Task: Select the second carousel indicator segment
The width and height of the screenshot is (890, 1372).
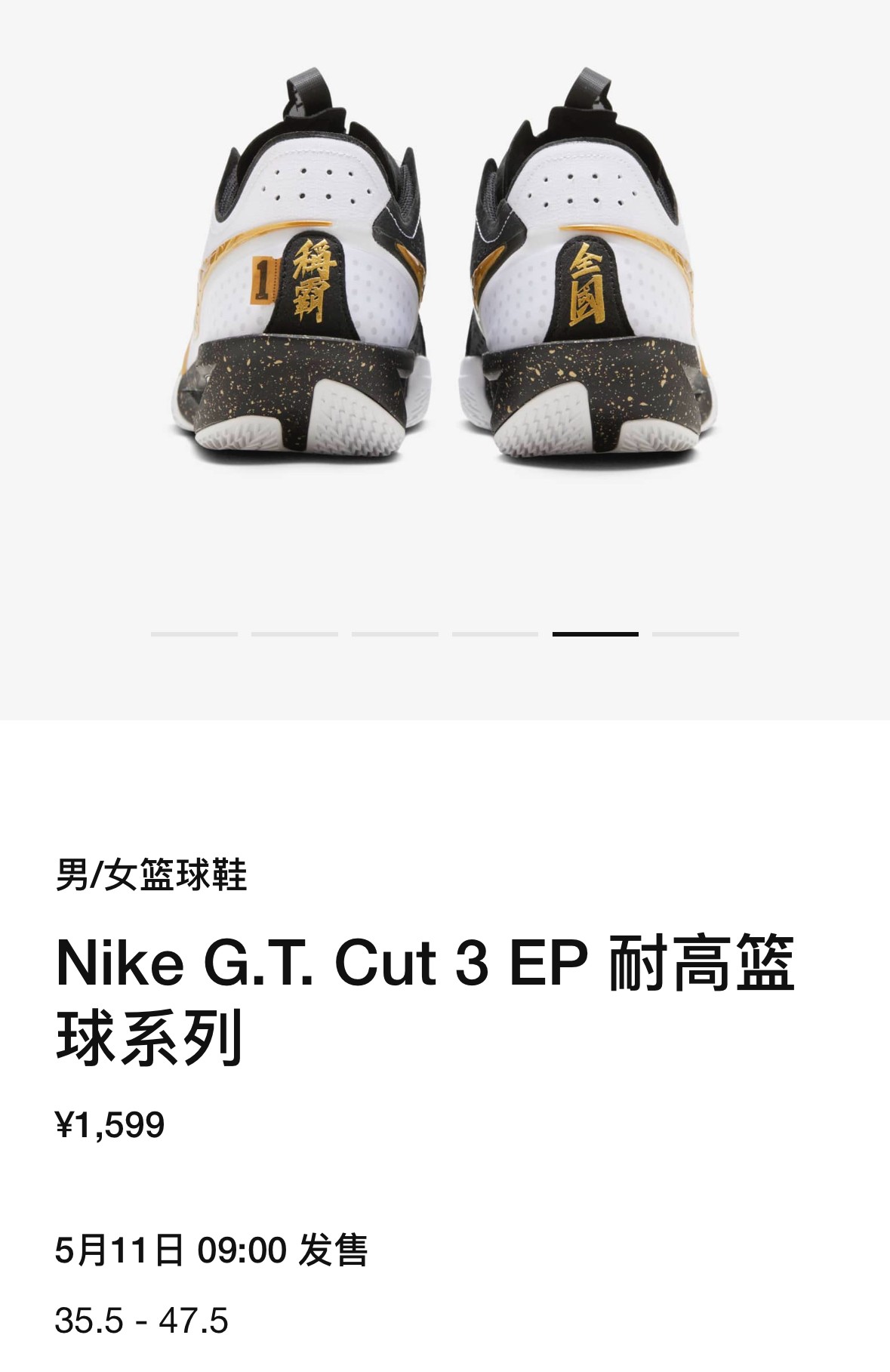Action: pos(294,634)
